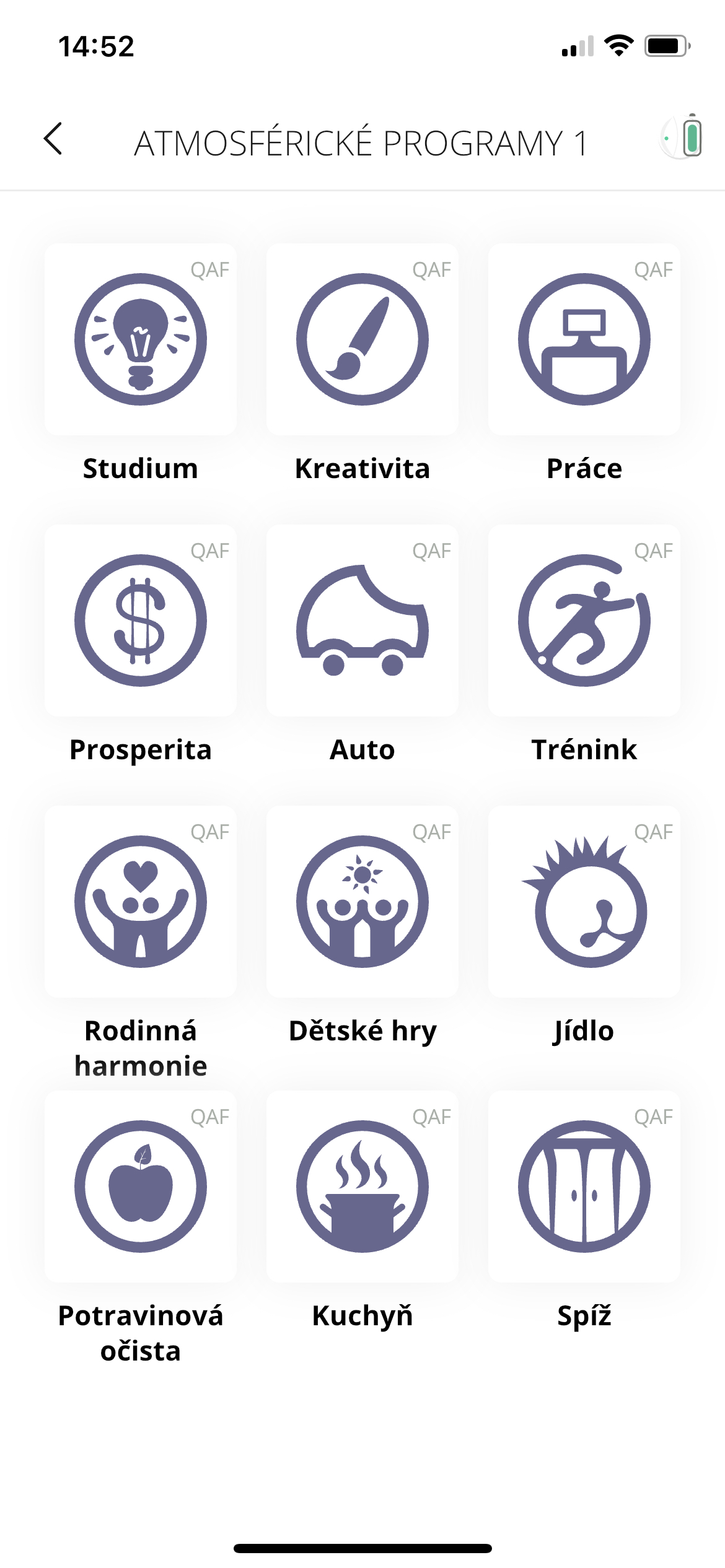Tap the Spíž program tile

coord(584,1187)
